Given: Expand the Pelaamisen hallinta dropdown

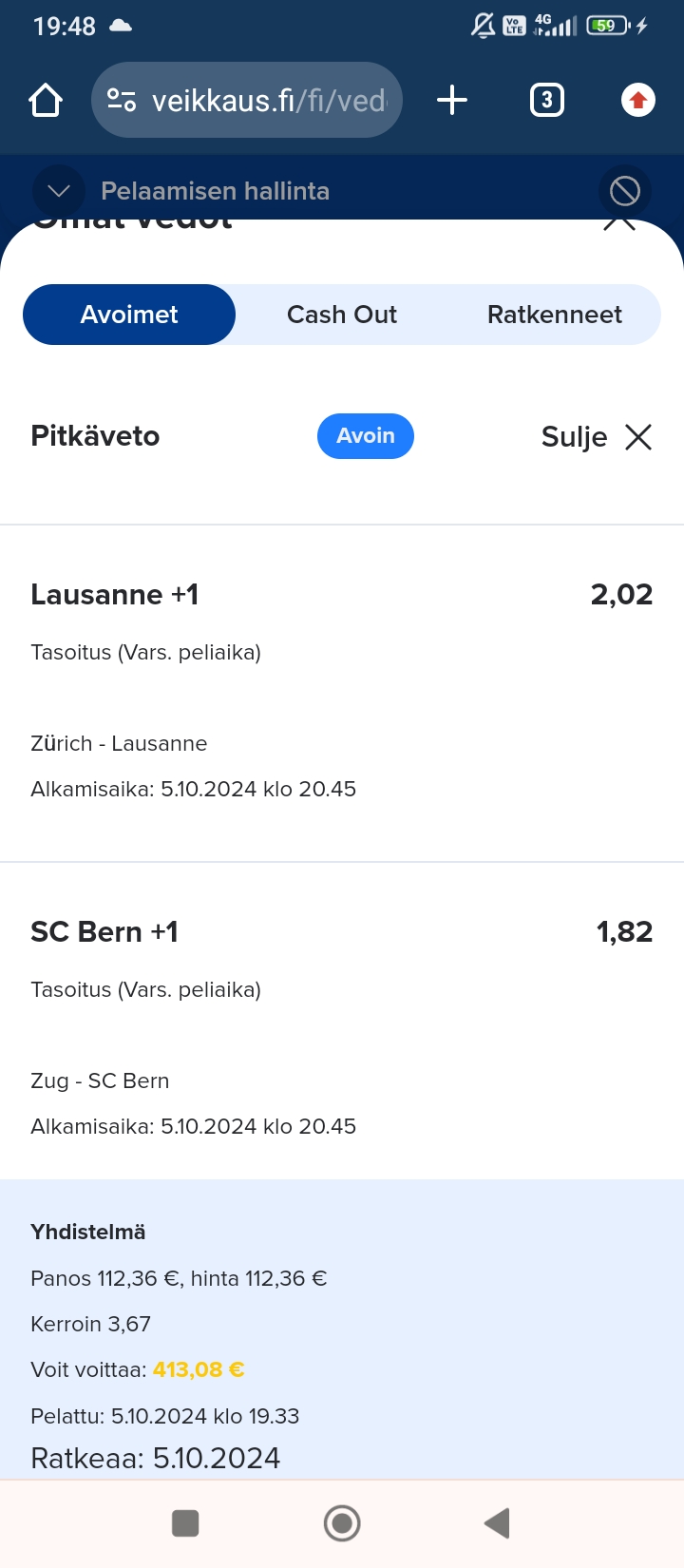Looking at the screenshot, I should tap(59, 191).
